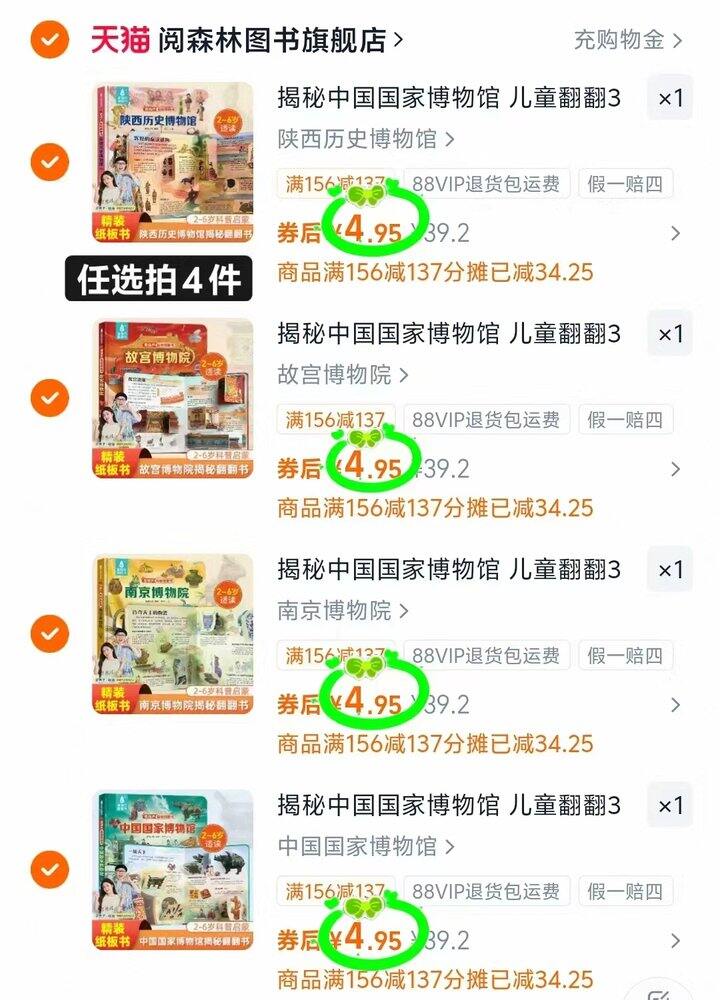Expand price details for the 中国国家博物馆 item
Image resolution: width=720 pixels, height=1000 pixels.
pos(675,941)
